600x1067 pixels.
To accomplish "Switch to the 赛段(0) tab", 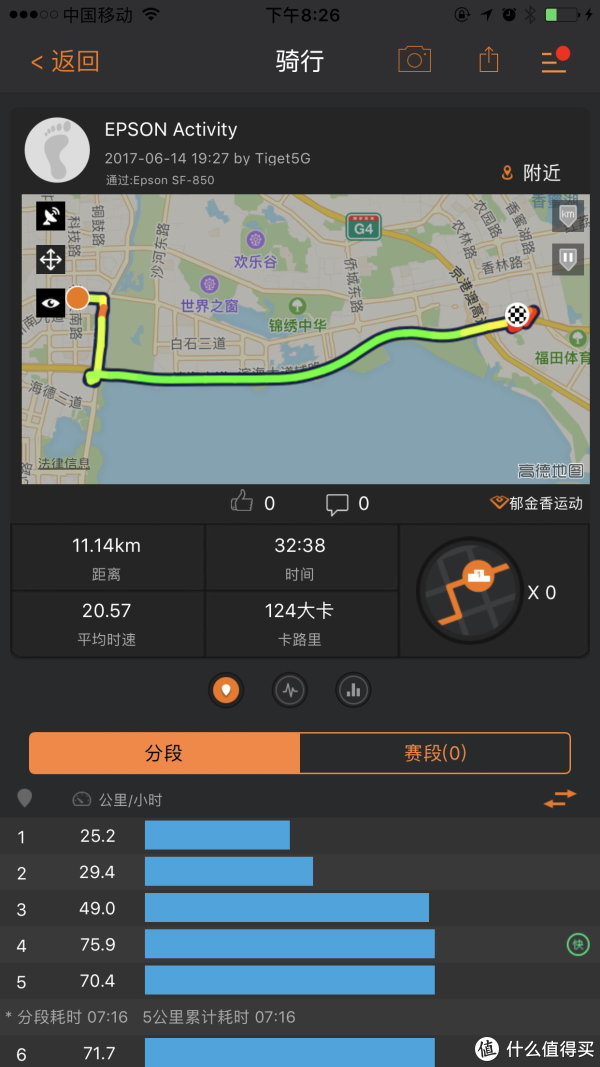I will pos(434,753).
